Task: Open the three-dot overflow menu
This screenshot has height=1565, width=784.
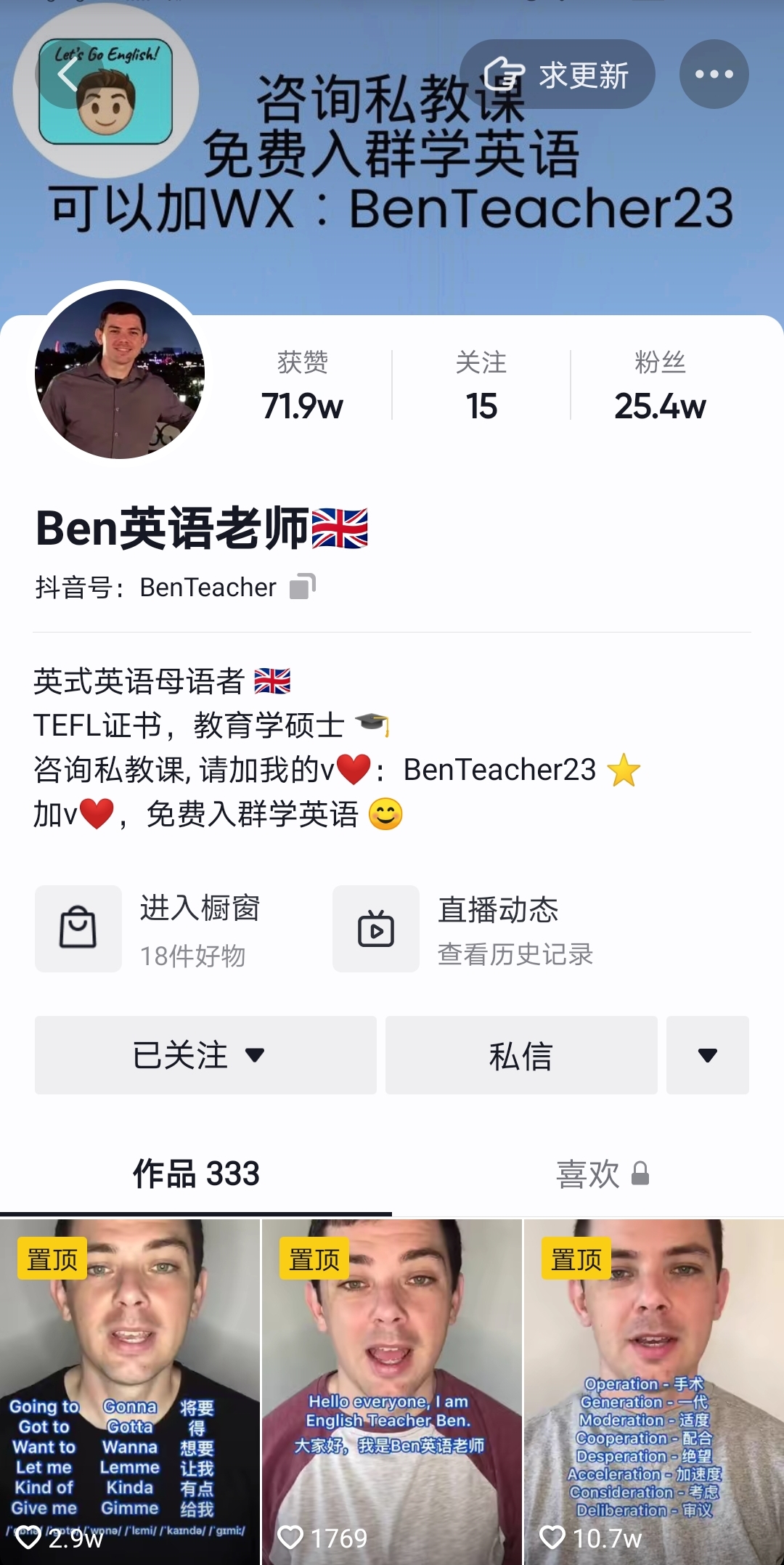Action: click(x=714, y=74)
